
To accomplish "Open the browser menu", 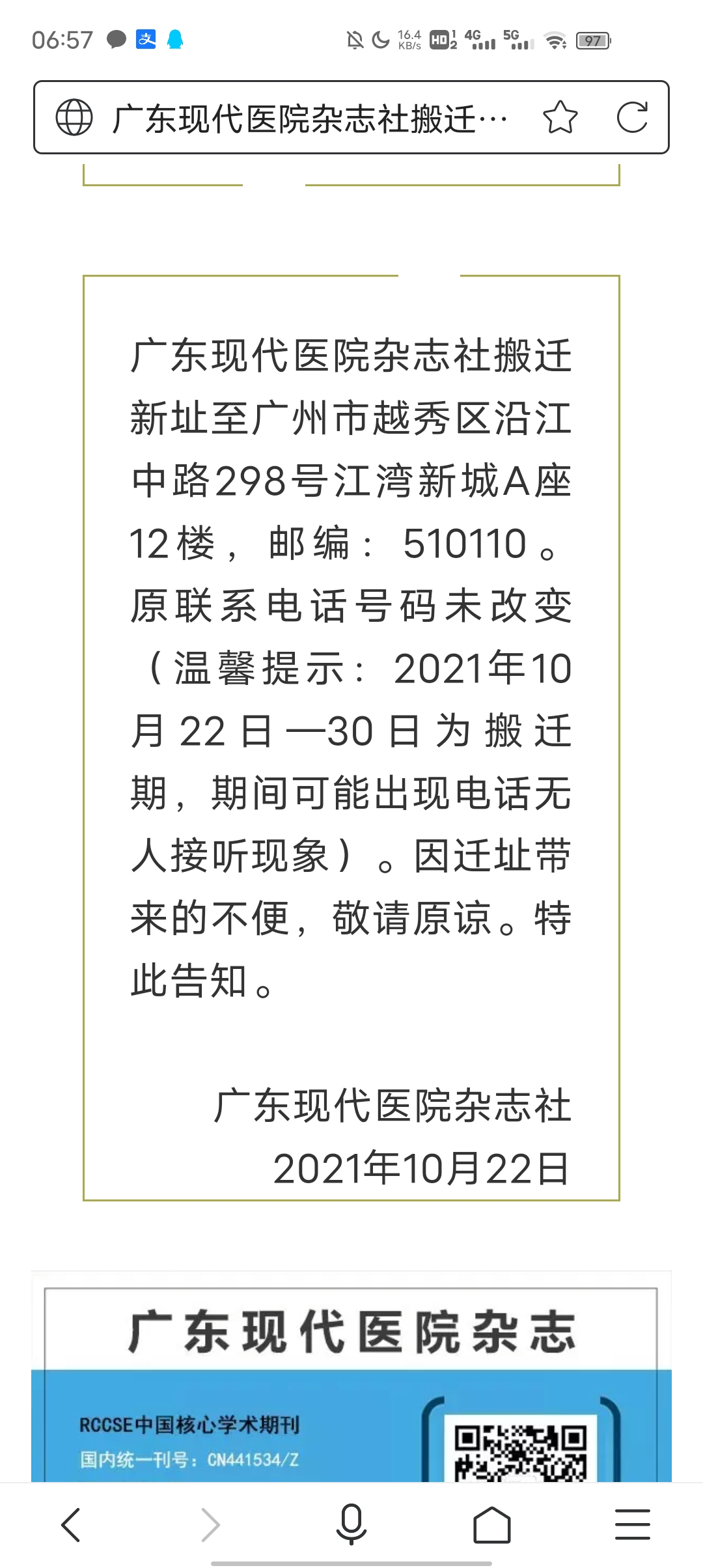I will (633, 1525).
